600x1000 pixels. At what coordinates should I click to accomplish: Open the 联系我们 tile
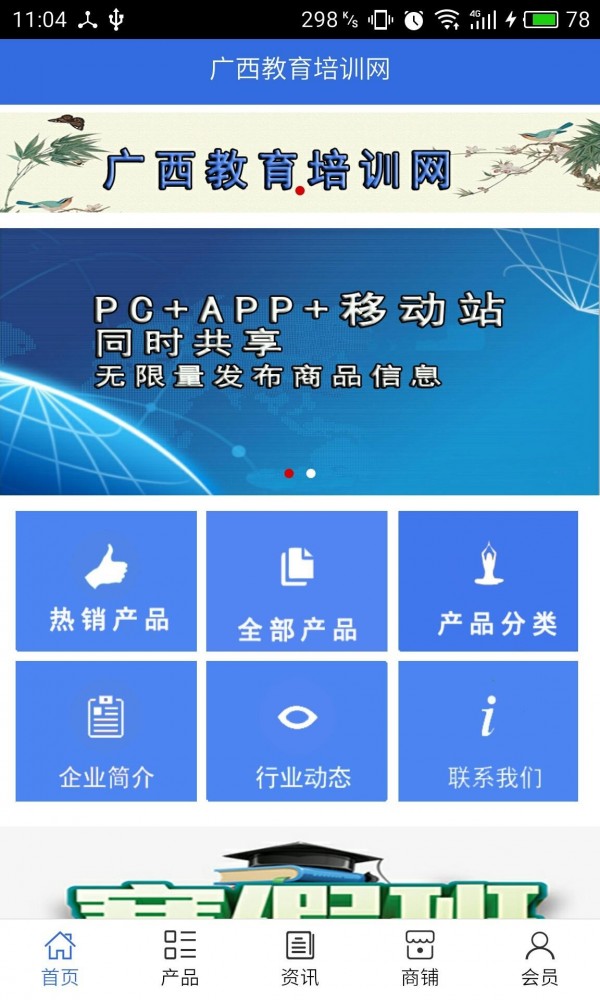[x=488, y=731]
